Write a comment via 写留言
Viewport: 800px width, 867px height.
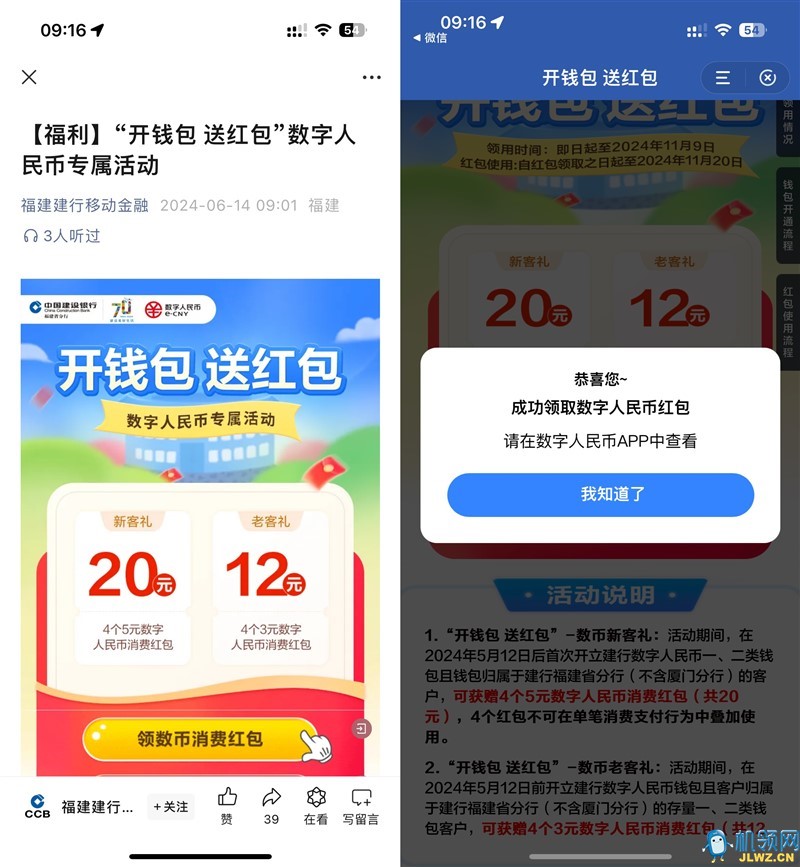tap(361, 805)
